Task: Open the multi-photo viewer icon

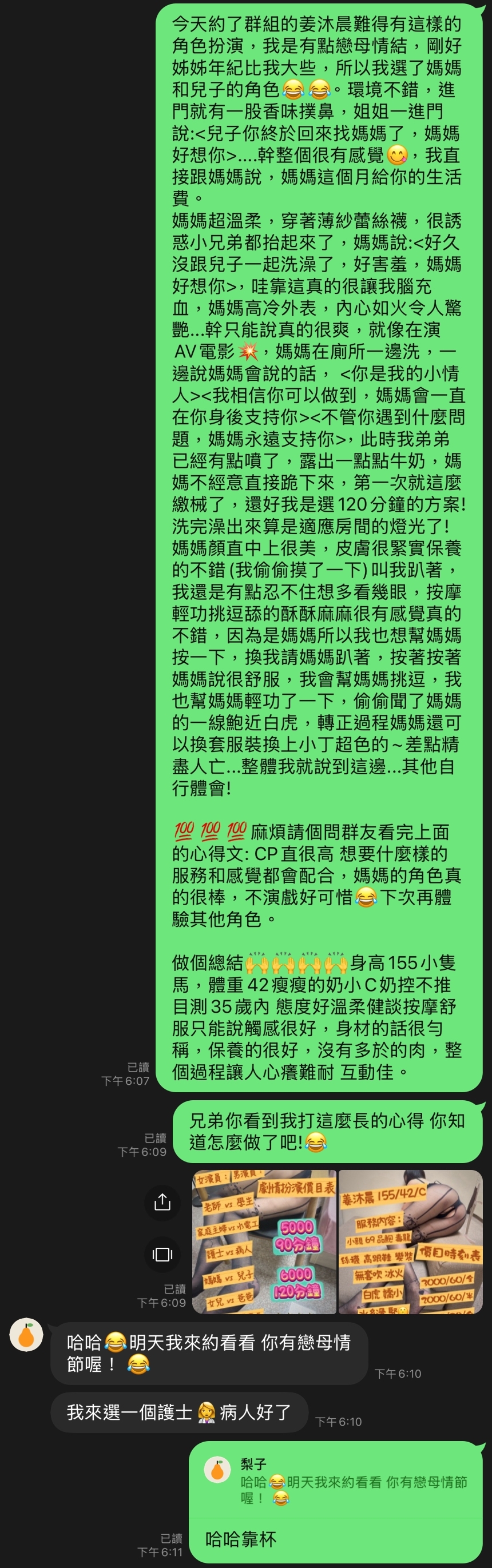Action: point(162,1254)
